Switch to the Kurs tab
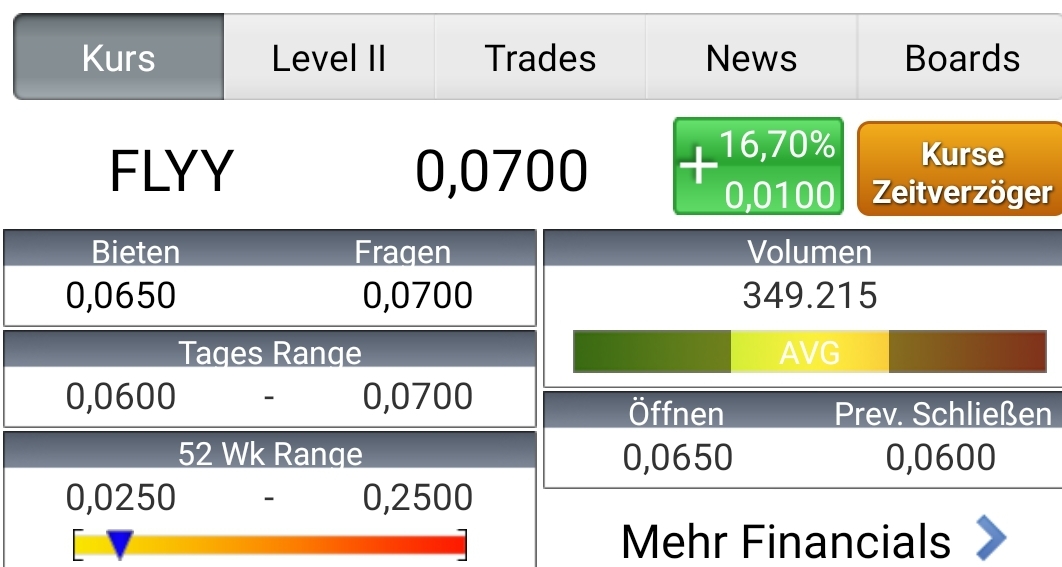 (119, 58)
